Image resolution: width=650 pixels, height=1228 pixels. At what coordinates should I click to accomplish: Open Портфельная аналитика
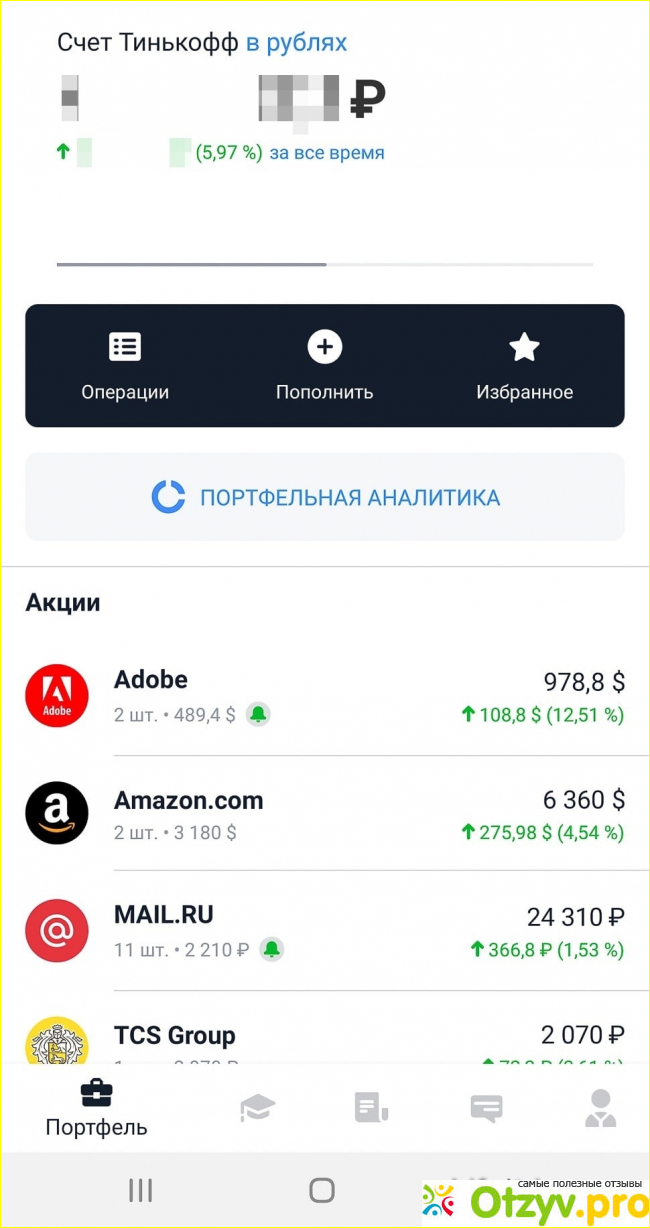(325, 497)
